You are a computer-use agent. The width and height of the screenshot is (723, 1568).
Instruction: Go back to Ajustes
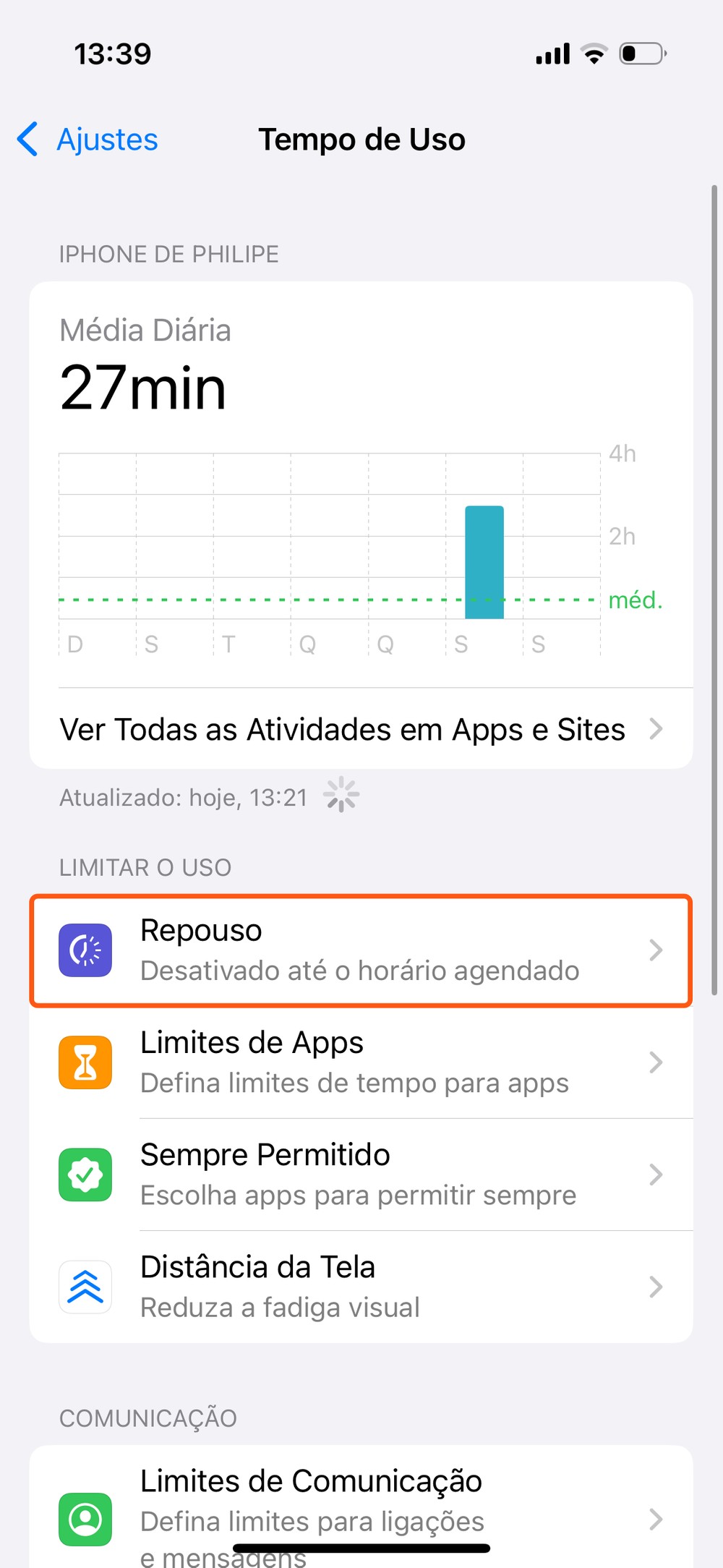88,140
